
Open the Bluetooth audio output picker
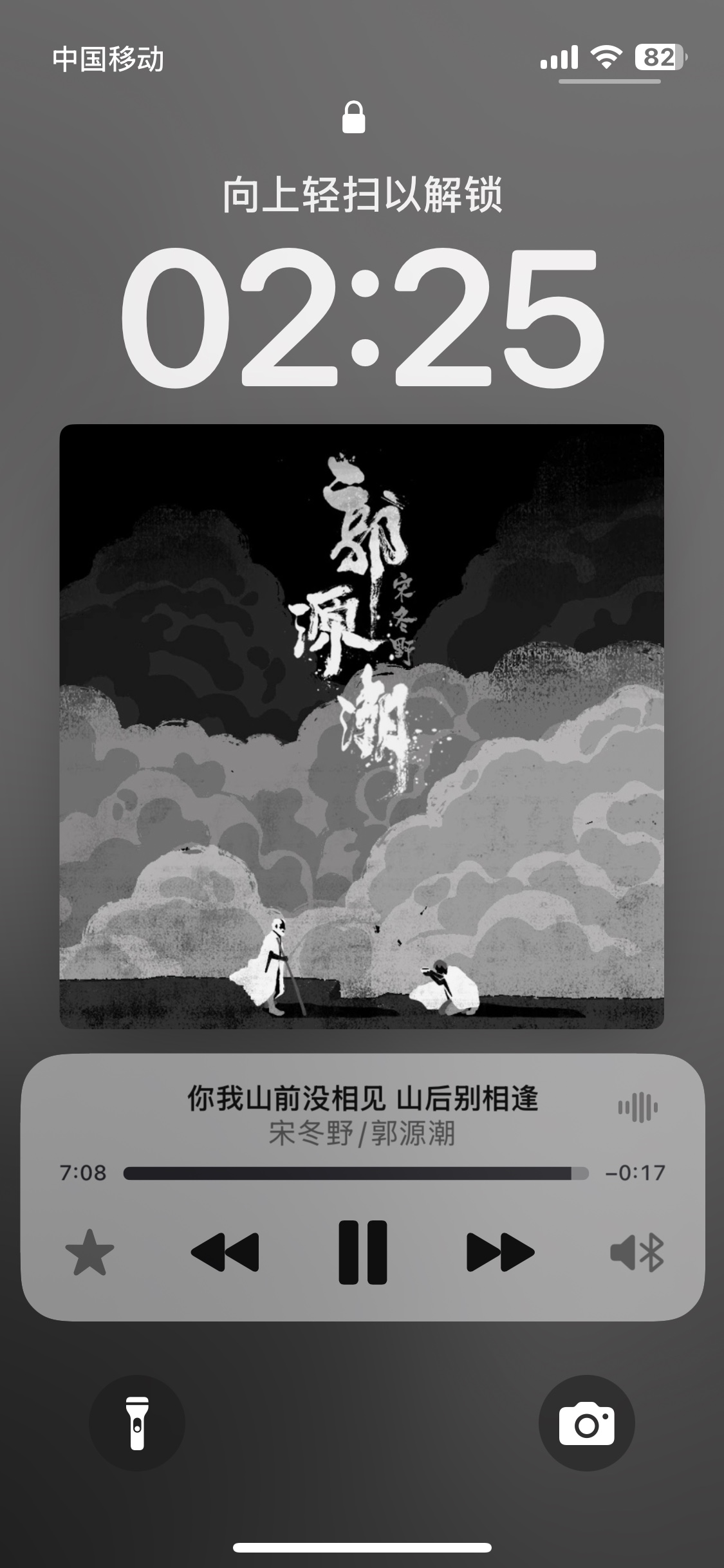636,1252
